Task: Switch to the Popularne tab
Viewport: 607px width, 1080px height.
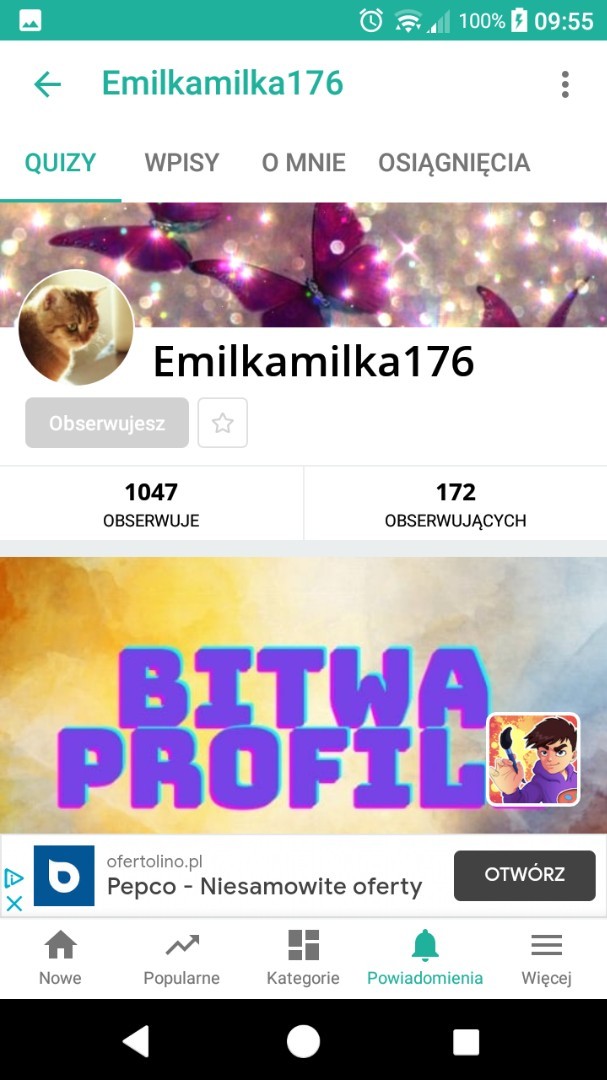Action: coord(181,958)
